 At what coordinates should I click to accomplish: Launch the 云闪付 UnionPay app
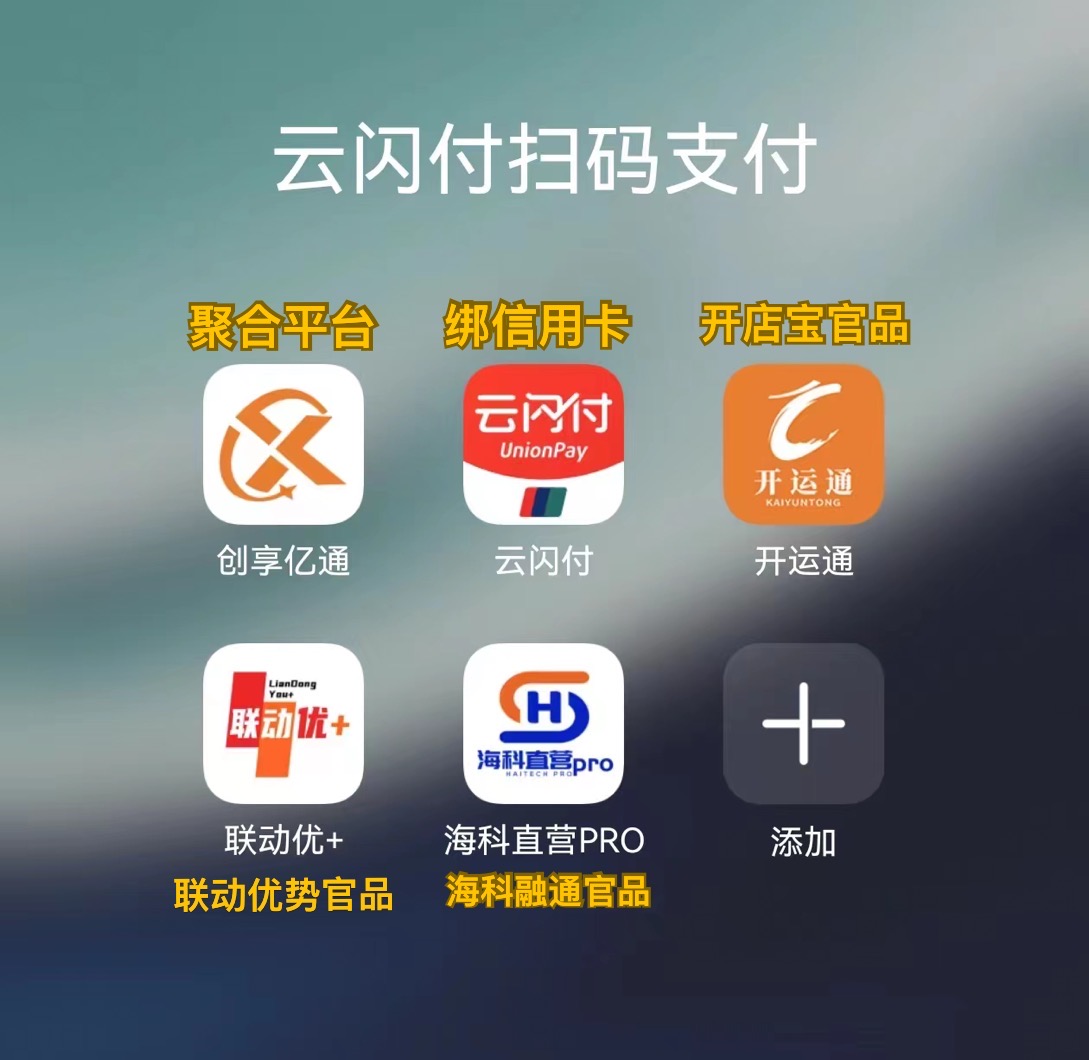click(x=543, y=444)
